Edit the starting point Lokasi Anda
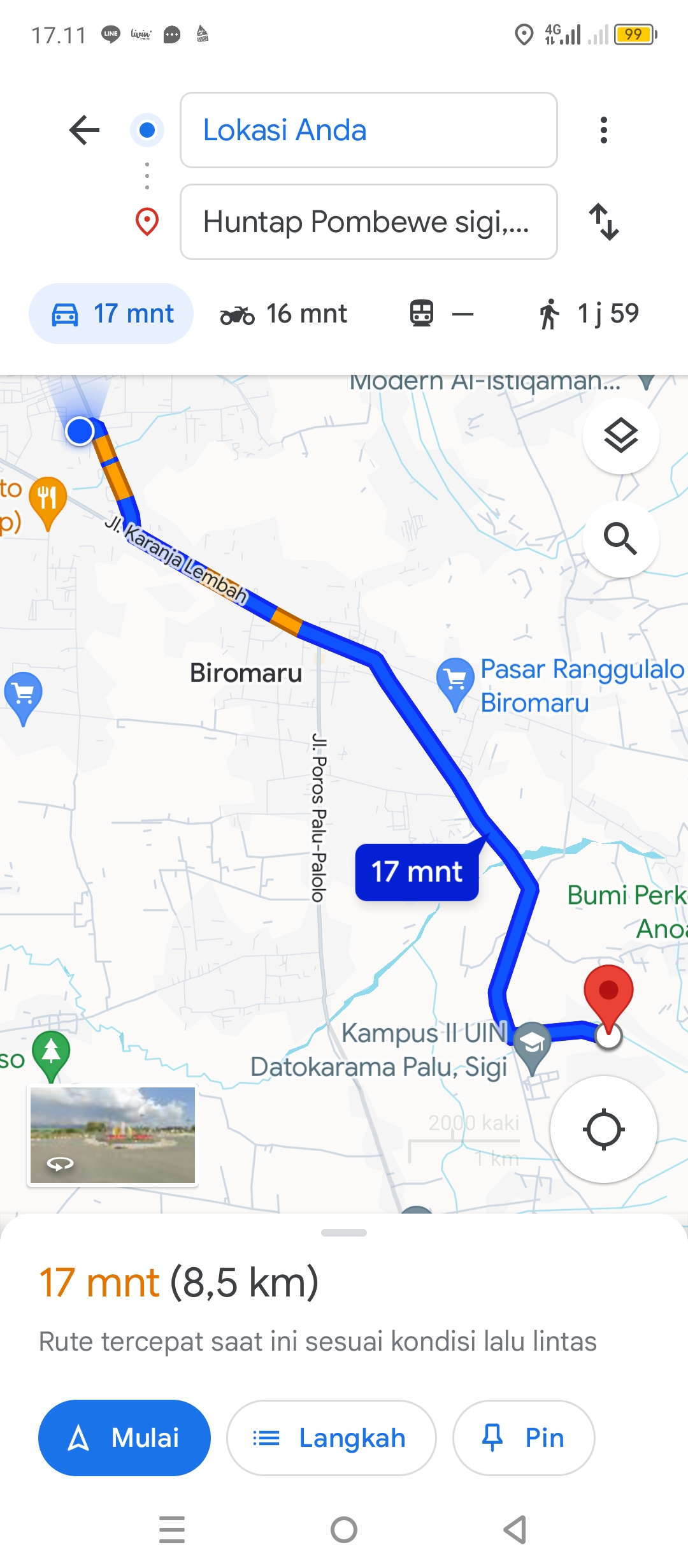Screen dimensions: 688x1568 pos(368,130)
